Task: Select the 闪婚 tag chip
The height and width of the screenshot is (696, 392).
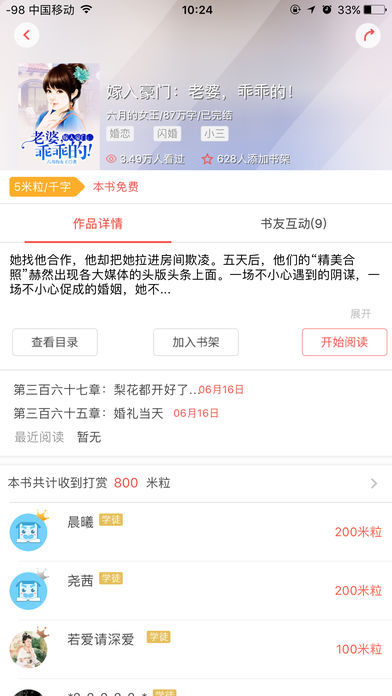Action: coord(167,134)
